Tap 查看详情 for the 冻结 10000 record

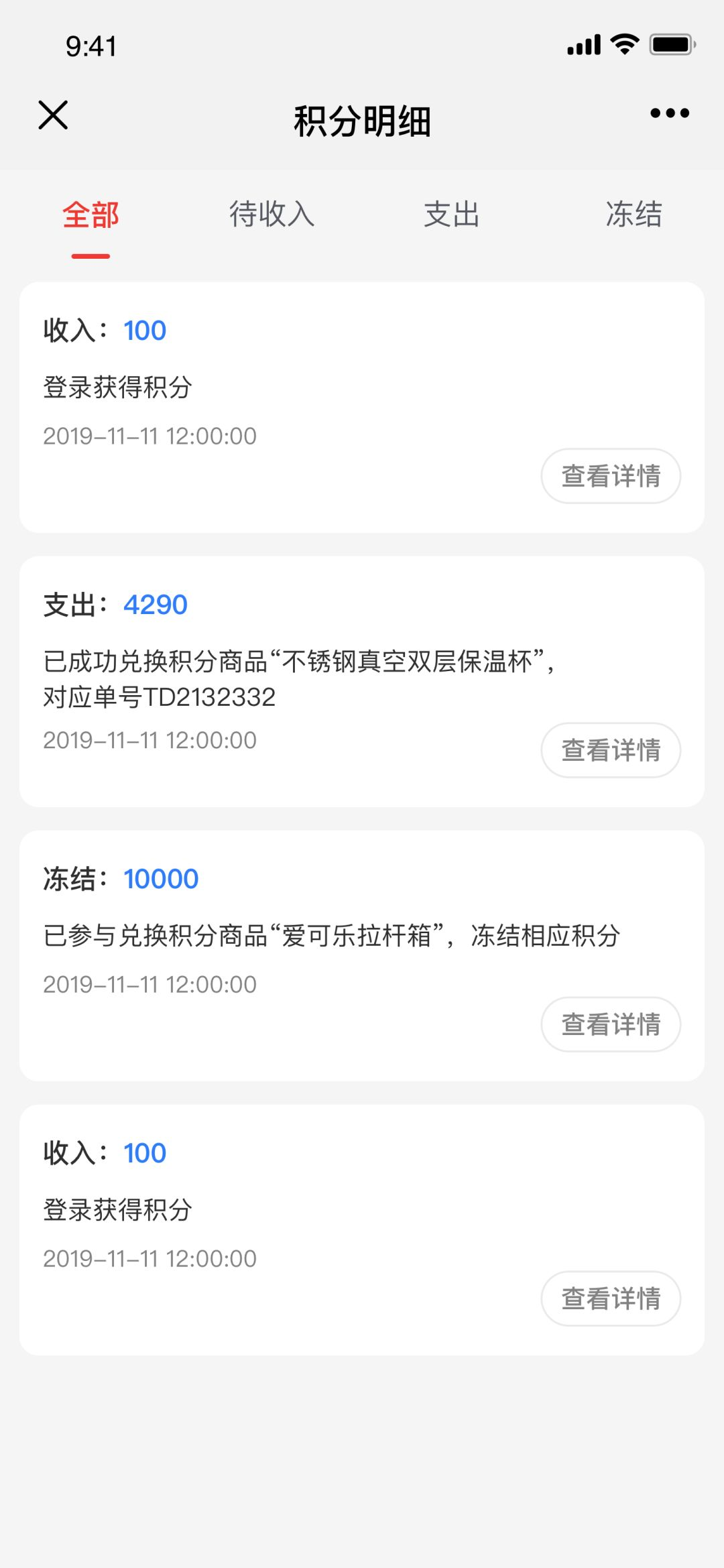611,1024
